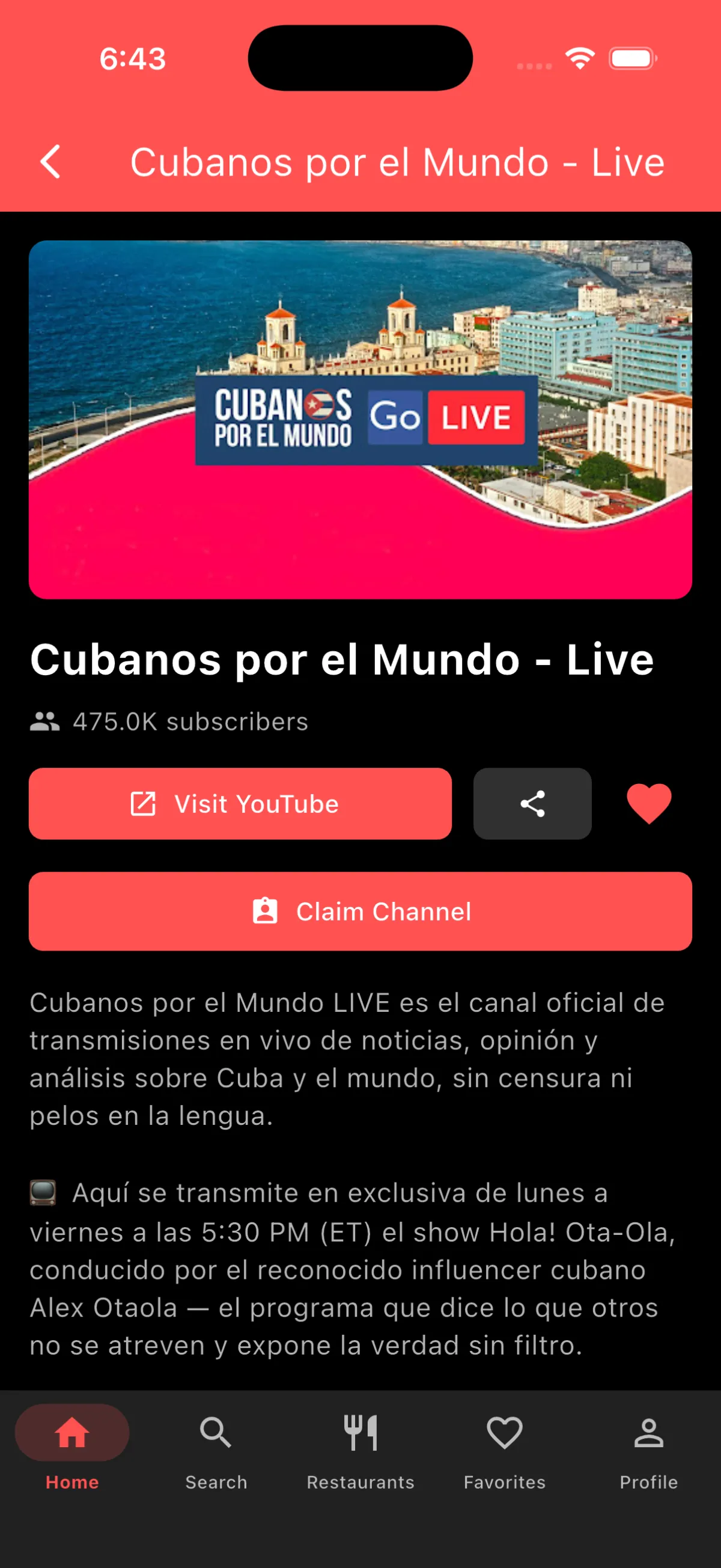This screenshot has width=721, height=1568.
Task: Go back using the header arrow
Action: click(50, 162)
